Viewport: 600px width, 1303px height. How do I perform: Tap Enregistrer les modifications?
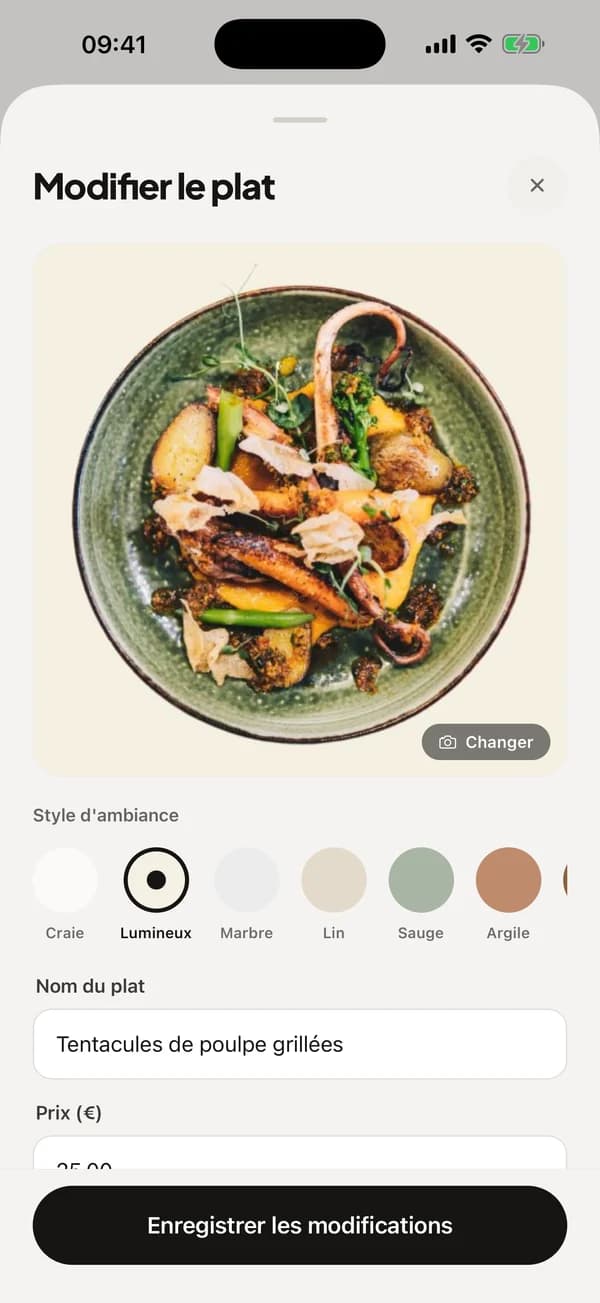click(x=300, y=1225)
